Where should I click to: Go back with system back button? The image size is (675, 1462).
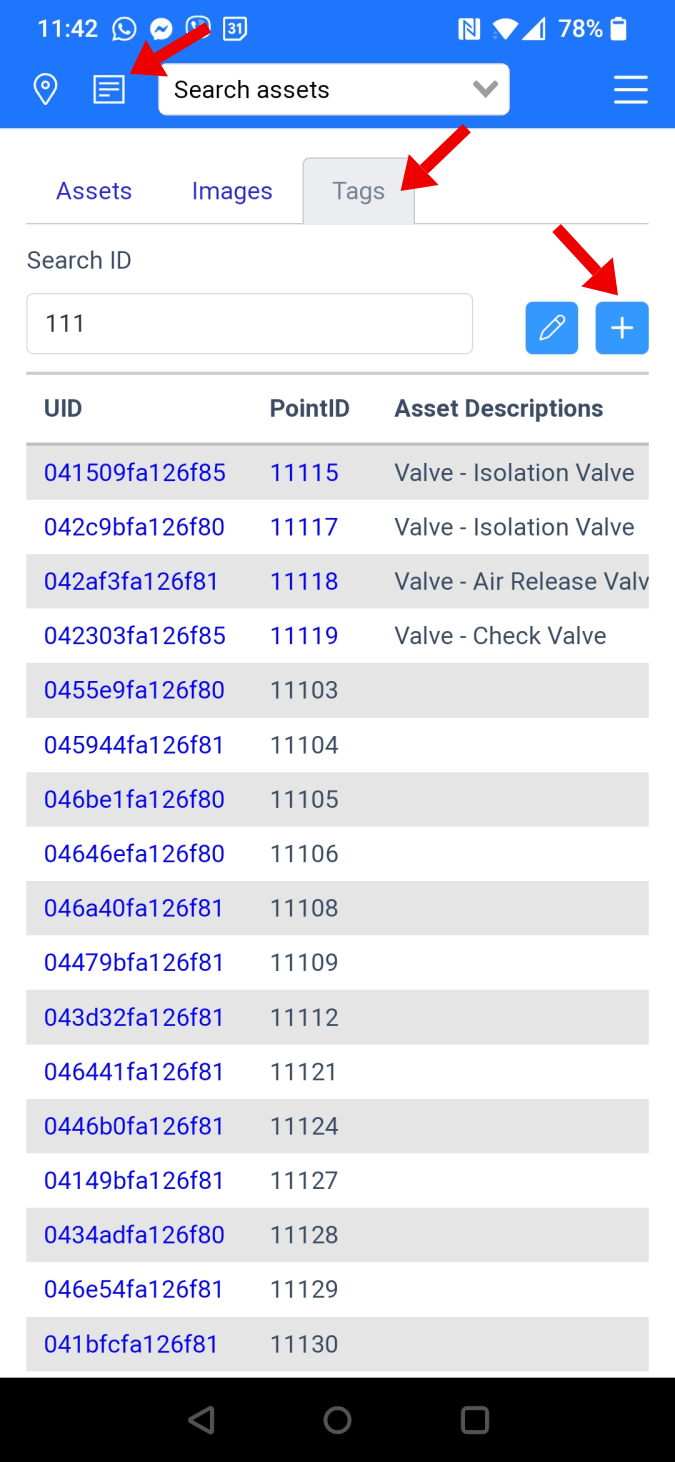(x=202, y=1419)
